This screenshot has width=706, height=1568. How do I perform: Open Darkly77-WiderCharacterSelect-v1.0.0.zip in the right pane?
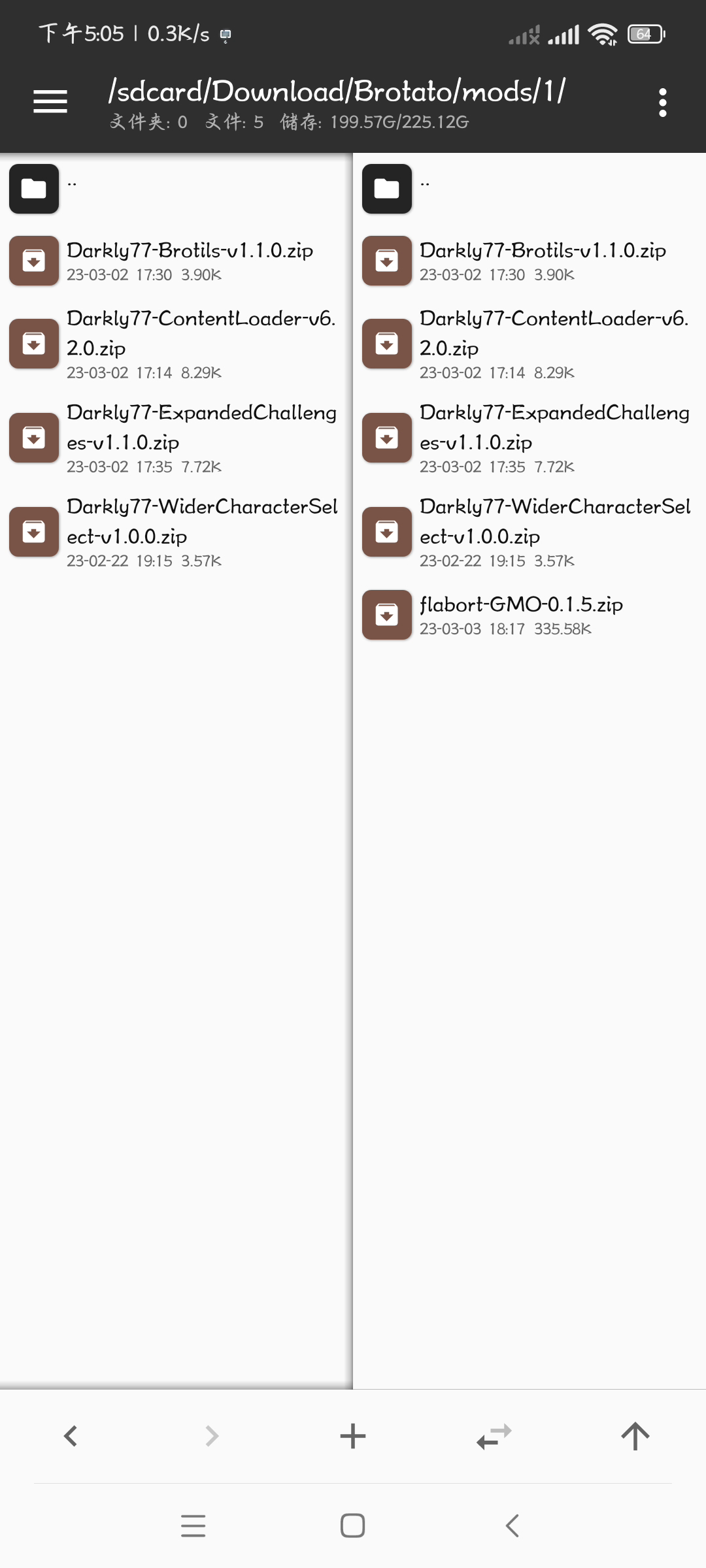click(x=529, y=532)
